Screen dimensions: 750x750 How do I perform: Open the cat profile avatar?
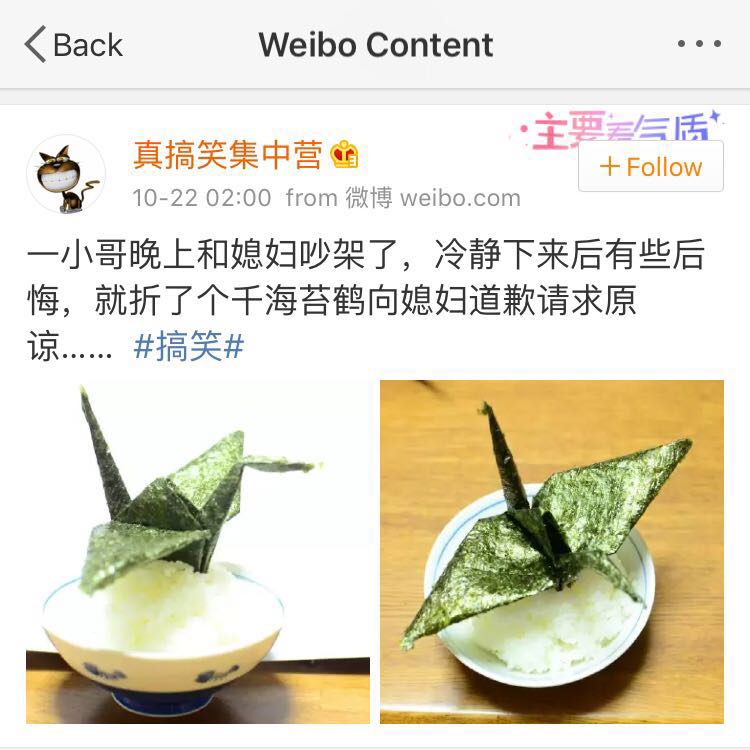tap(67, 174)
